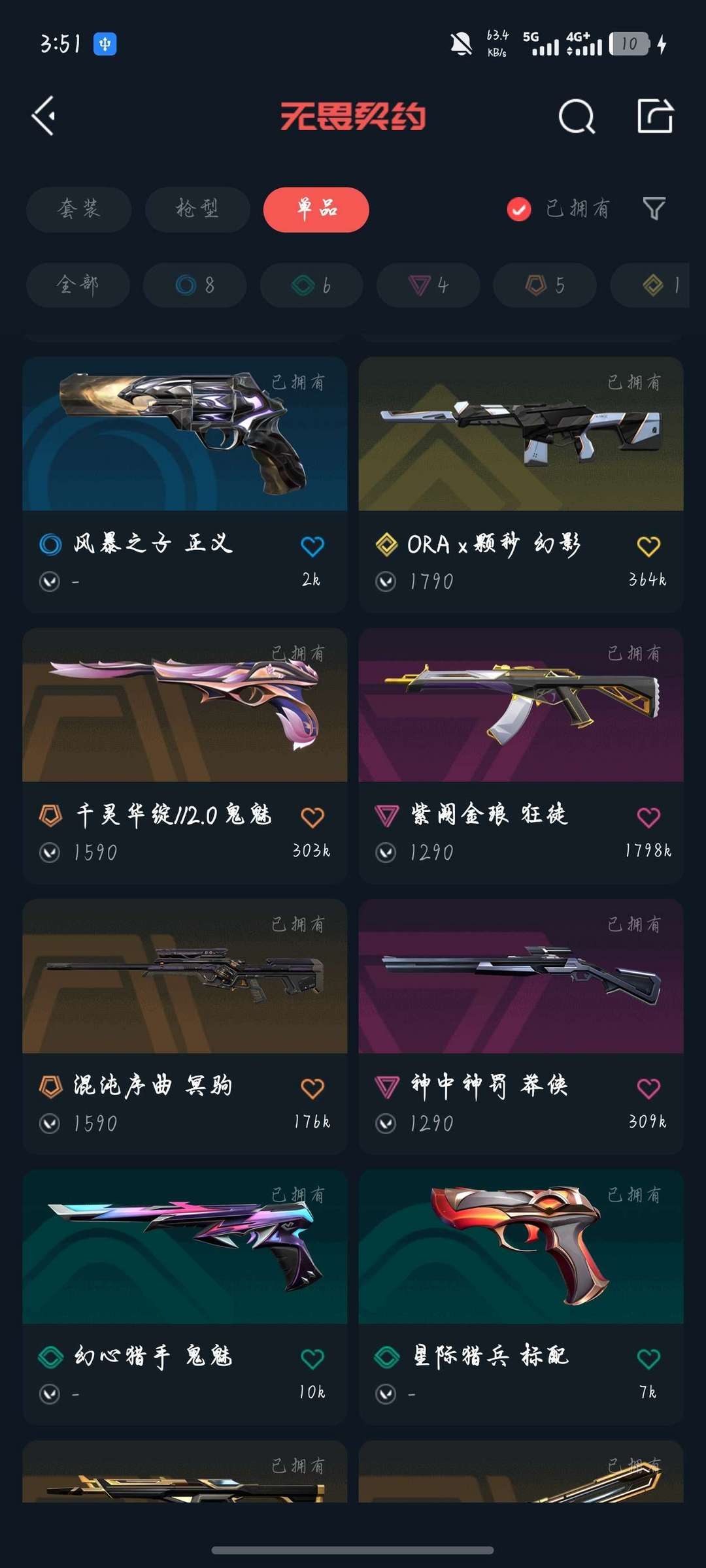Switch to the 枪型 tab
706x1568 pixels.
197,209
